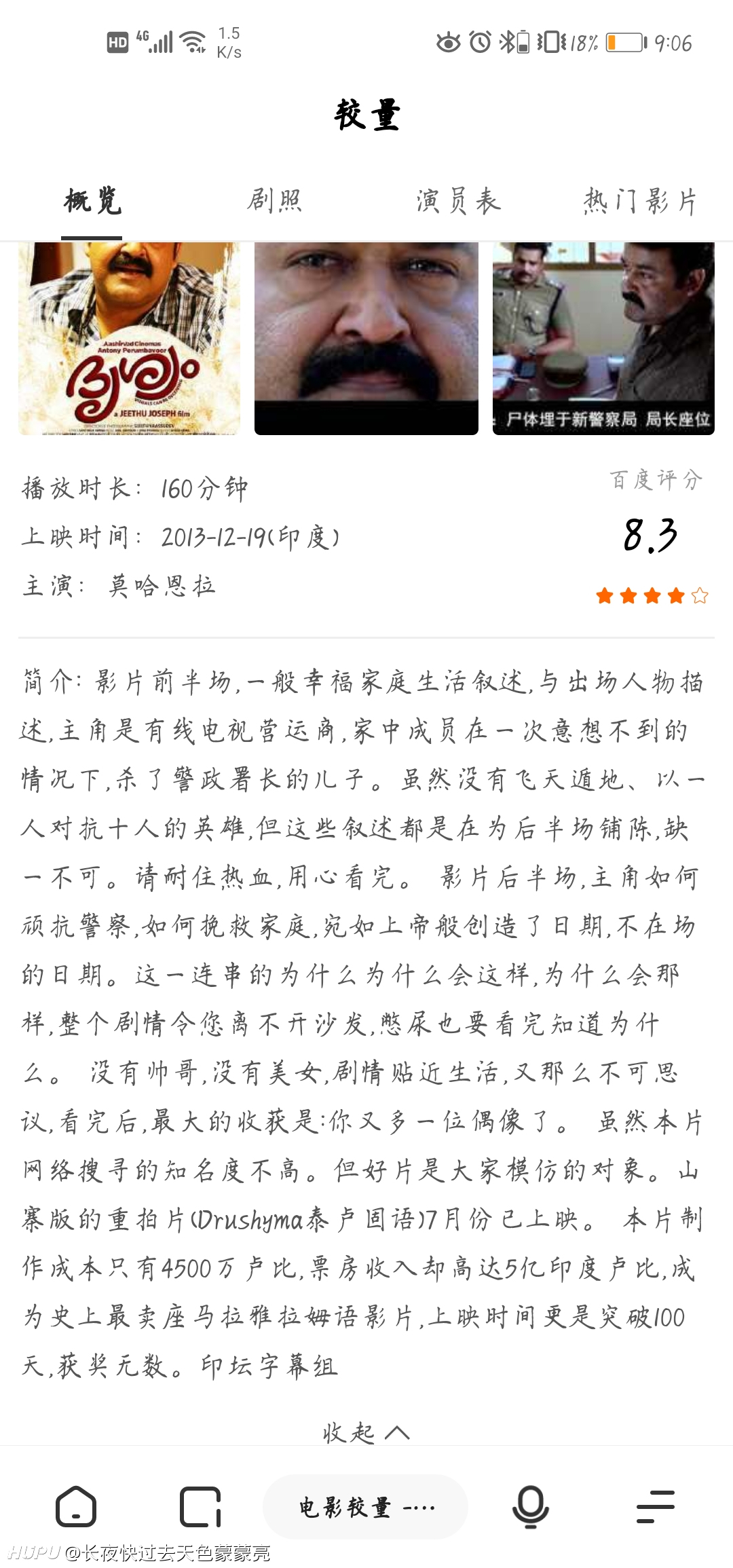733x1568 pixels.
Task: Tap the 概览 tab
Action: click(x=92, y=201)
